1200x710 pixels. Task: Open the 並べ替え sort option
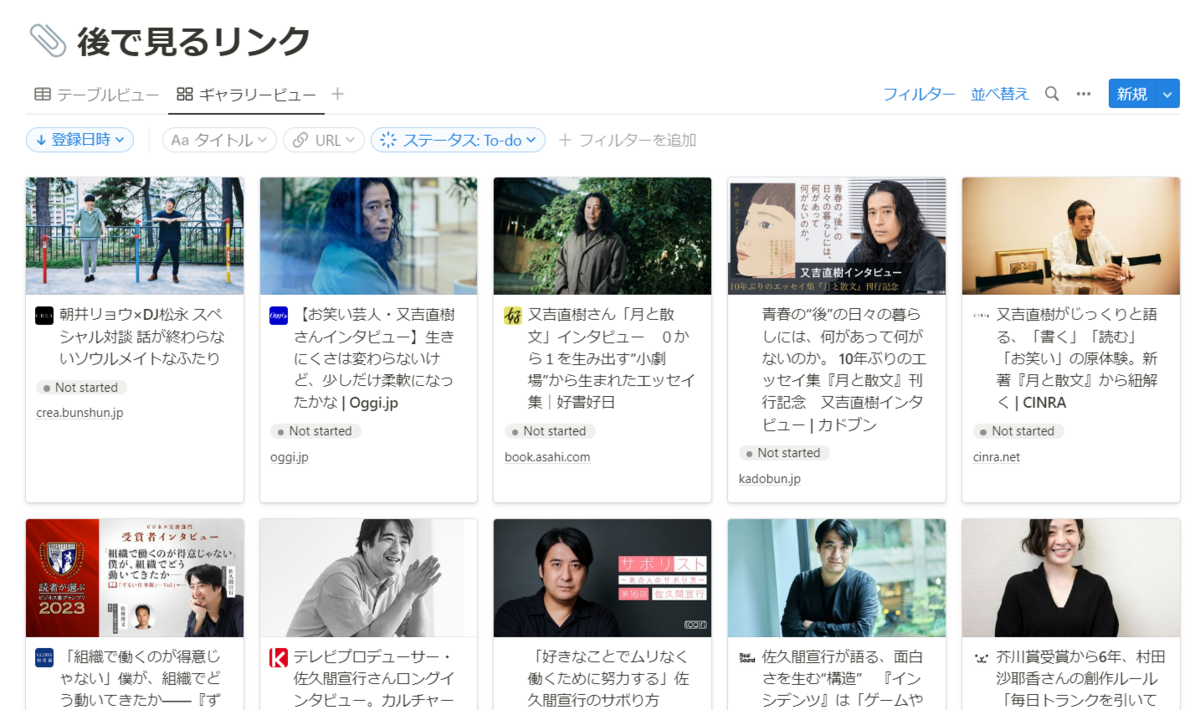(x=999, y=94)
